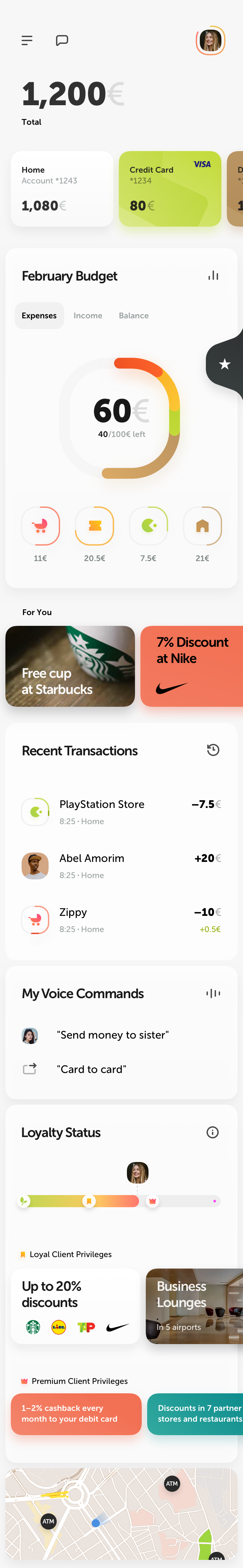Show Loyalty Status info
Screen dimensions: 243x1568
point(213,1132)
